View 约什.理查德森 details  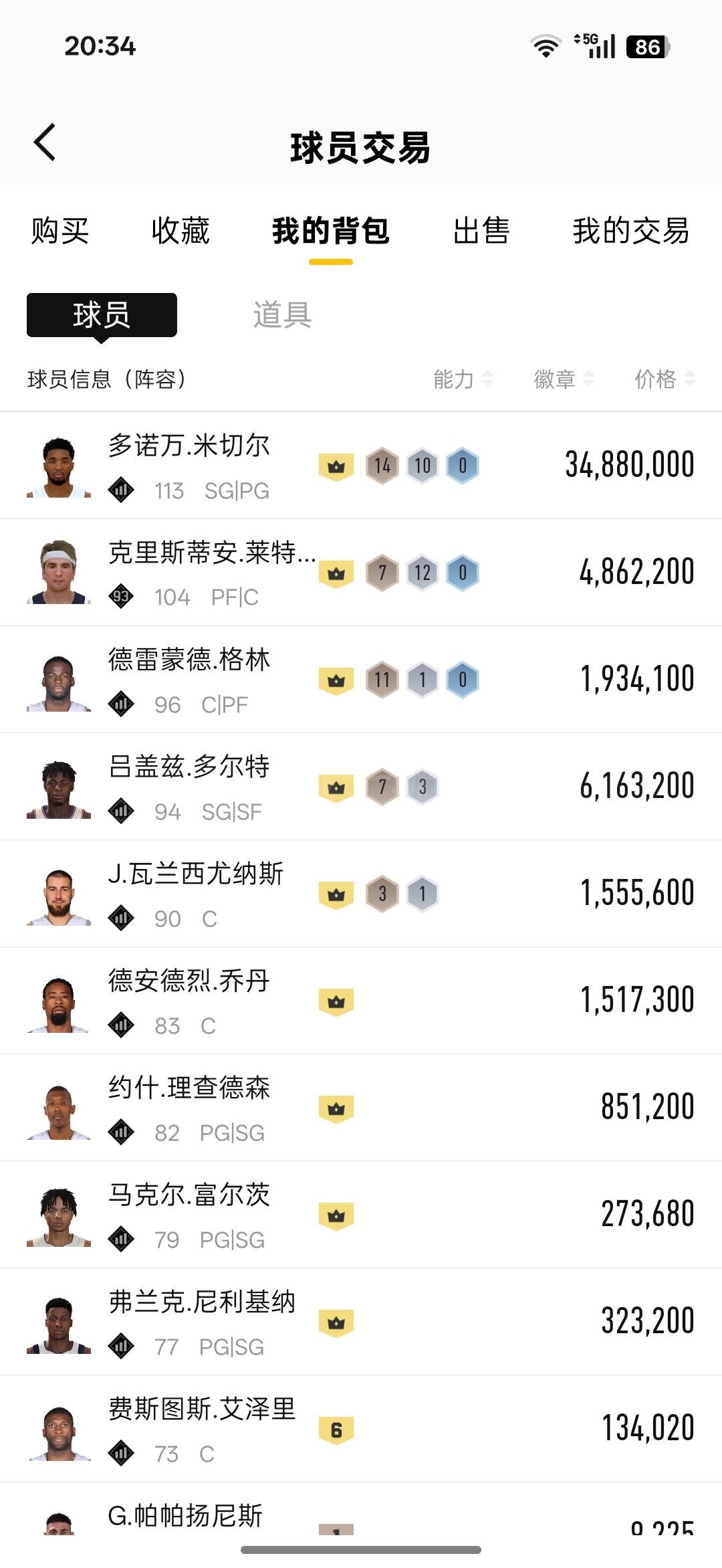[x=361, y=1108]
